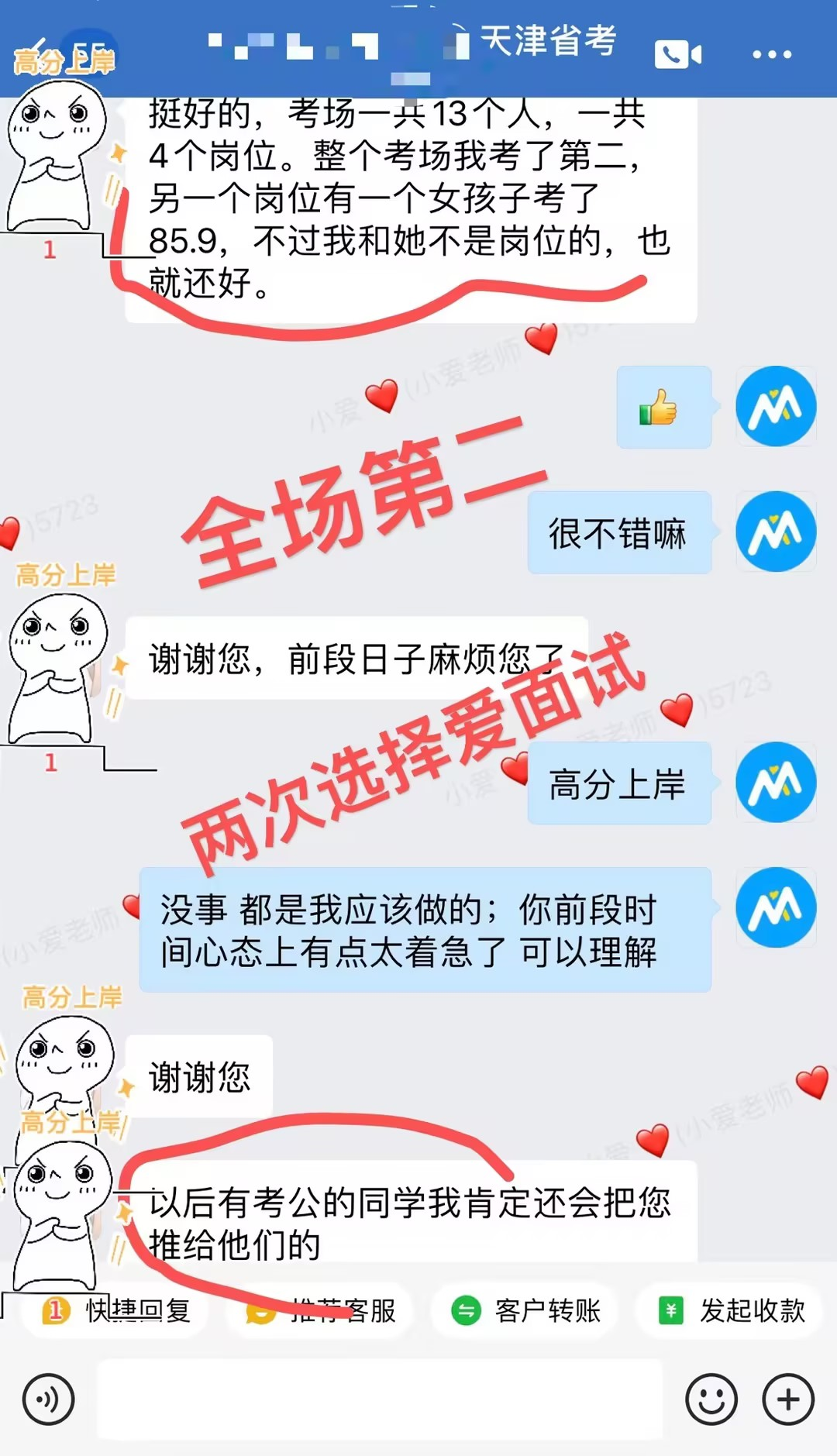Screen dimensions: 837x1456
Task: Open the plus attachments panel
Action: tap(788, 1399)
